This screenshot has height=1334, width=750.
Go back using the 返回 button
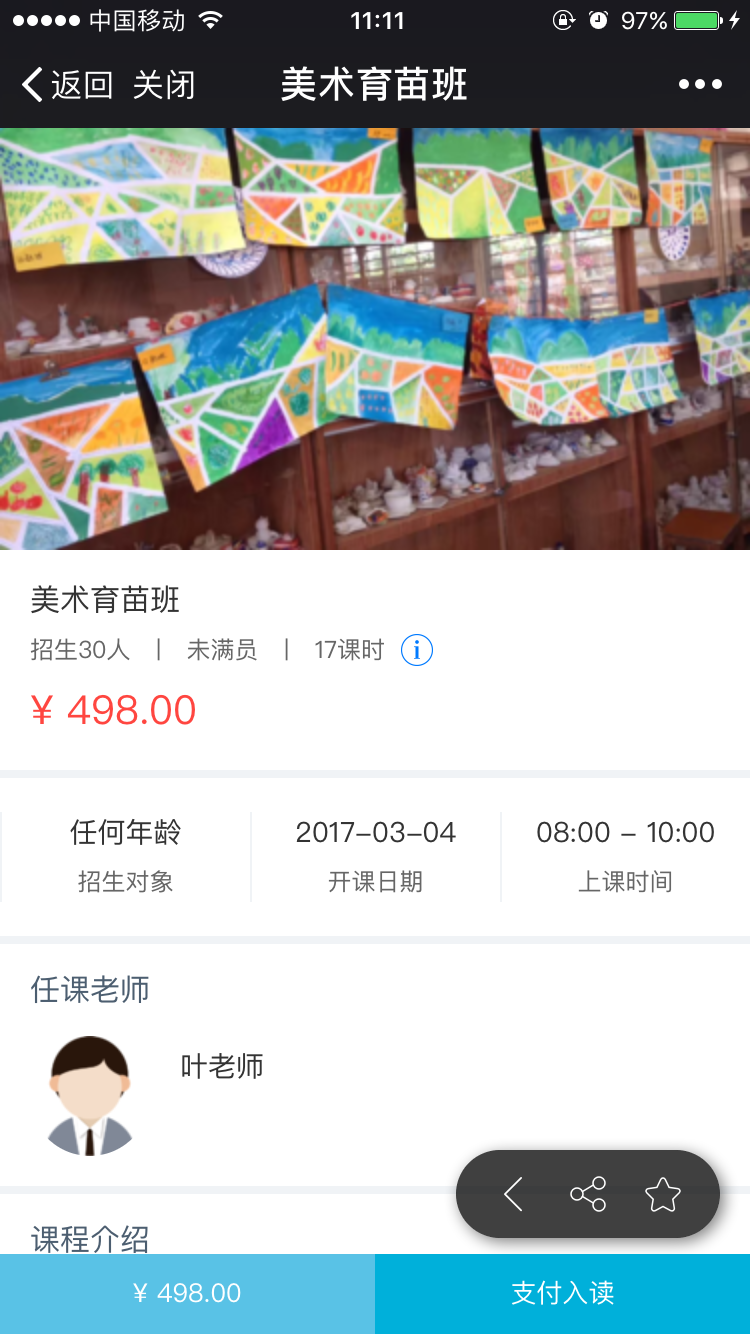coord(67,85)
